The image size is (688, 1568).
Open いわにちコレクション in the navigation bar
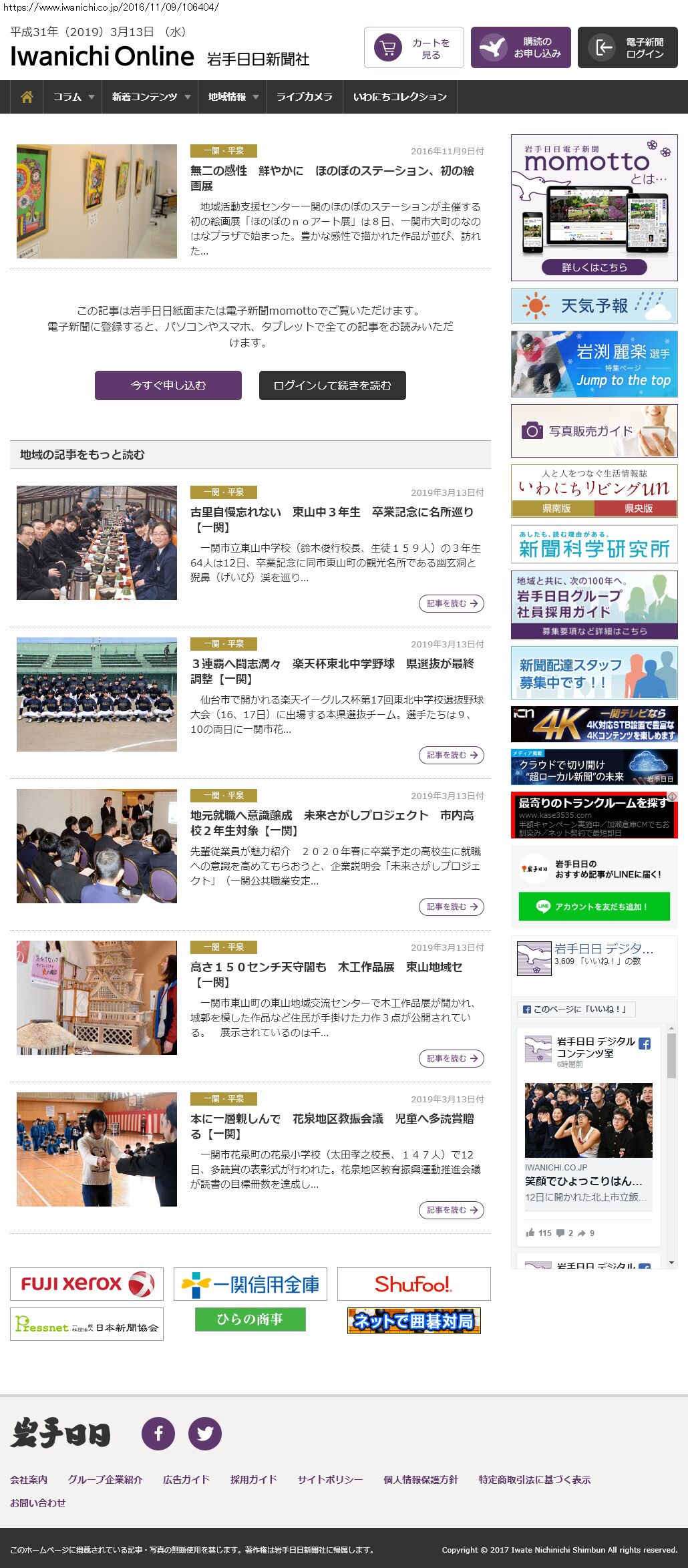[399, 97]
